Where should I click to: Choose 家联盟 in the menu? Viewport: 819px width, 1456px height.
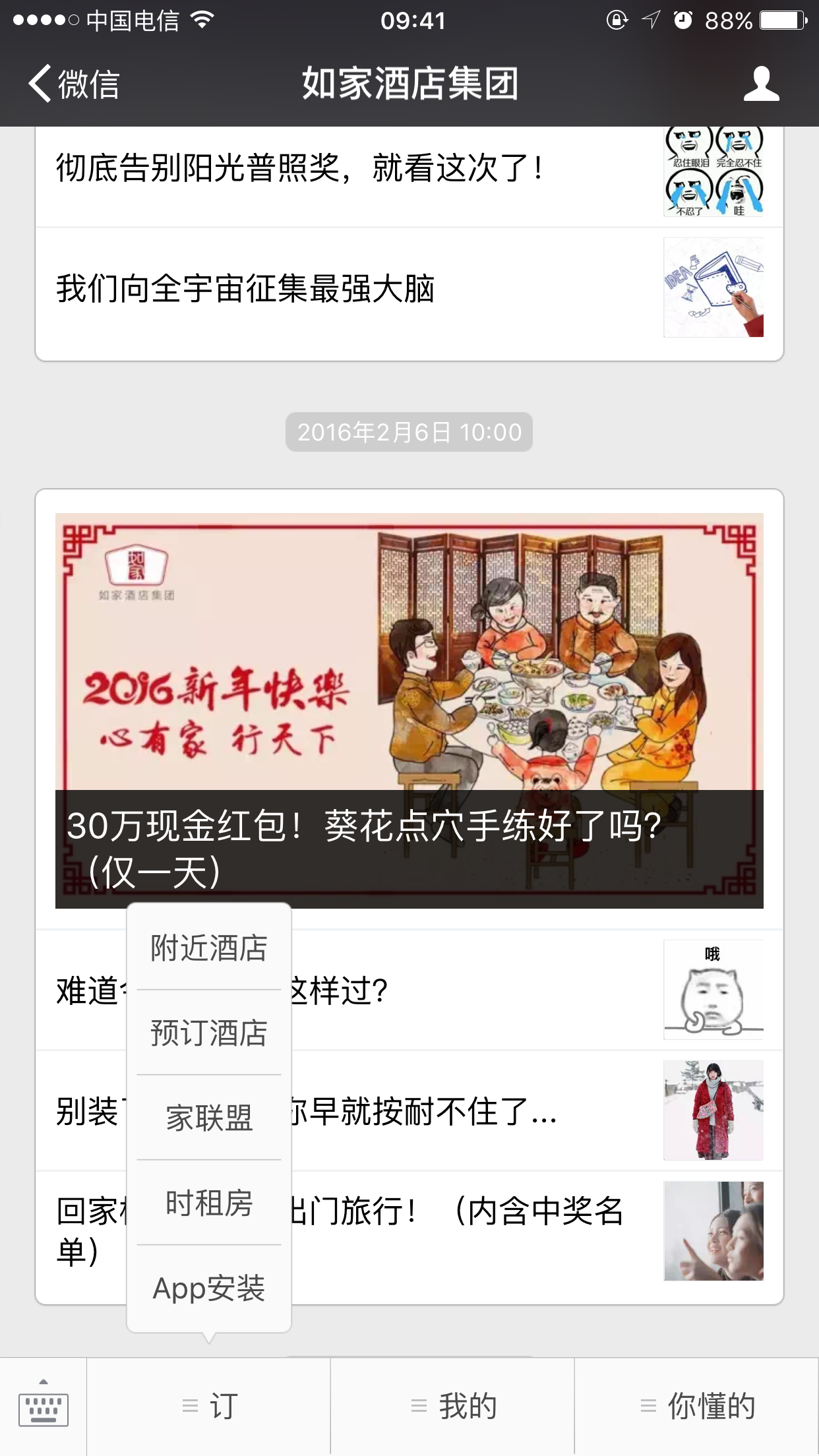click(209, 1118)
